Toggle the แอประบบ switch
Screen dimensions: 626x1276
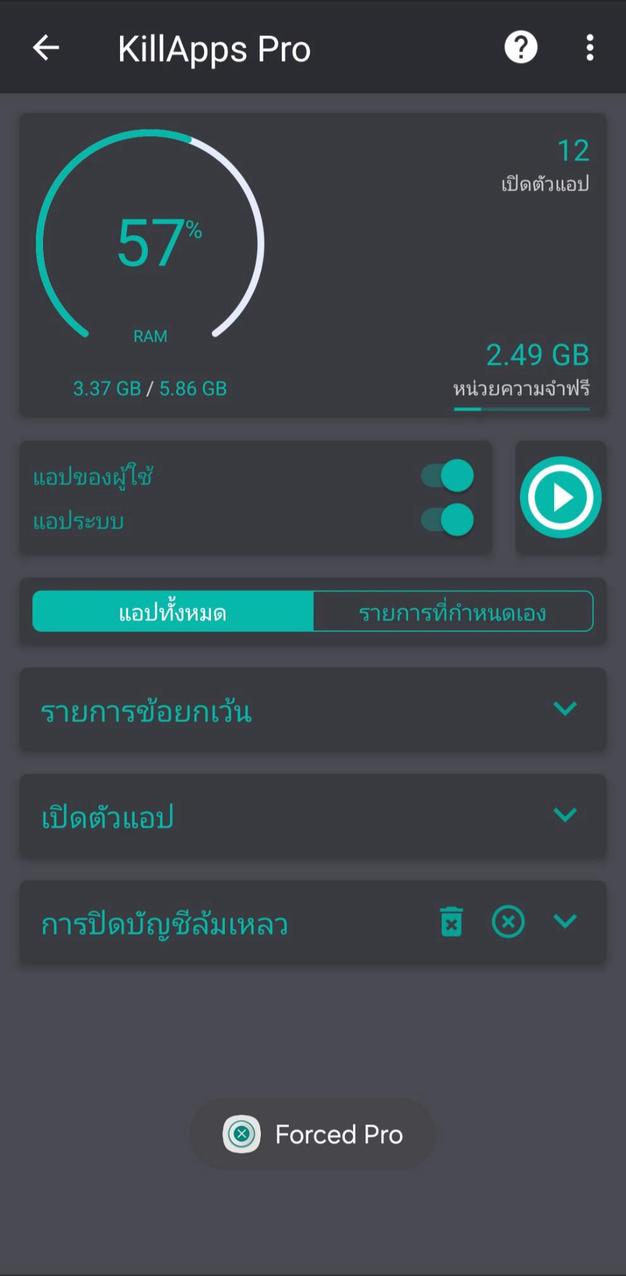[x=447, y=520]
